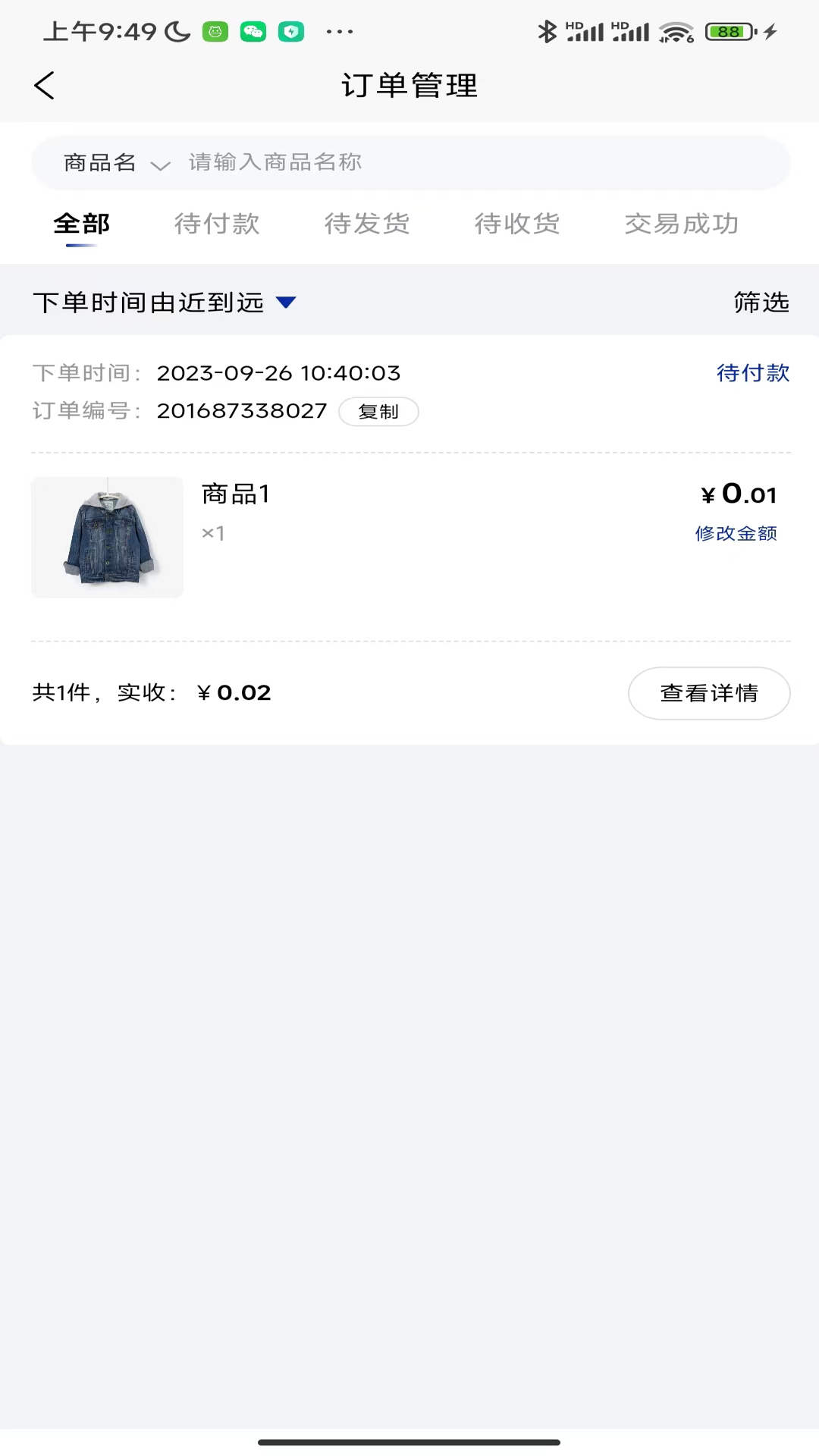Go back from 订单管理 page
This screenshot has width=819, height=1456.
pos(45,86)
